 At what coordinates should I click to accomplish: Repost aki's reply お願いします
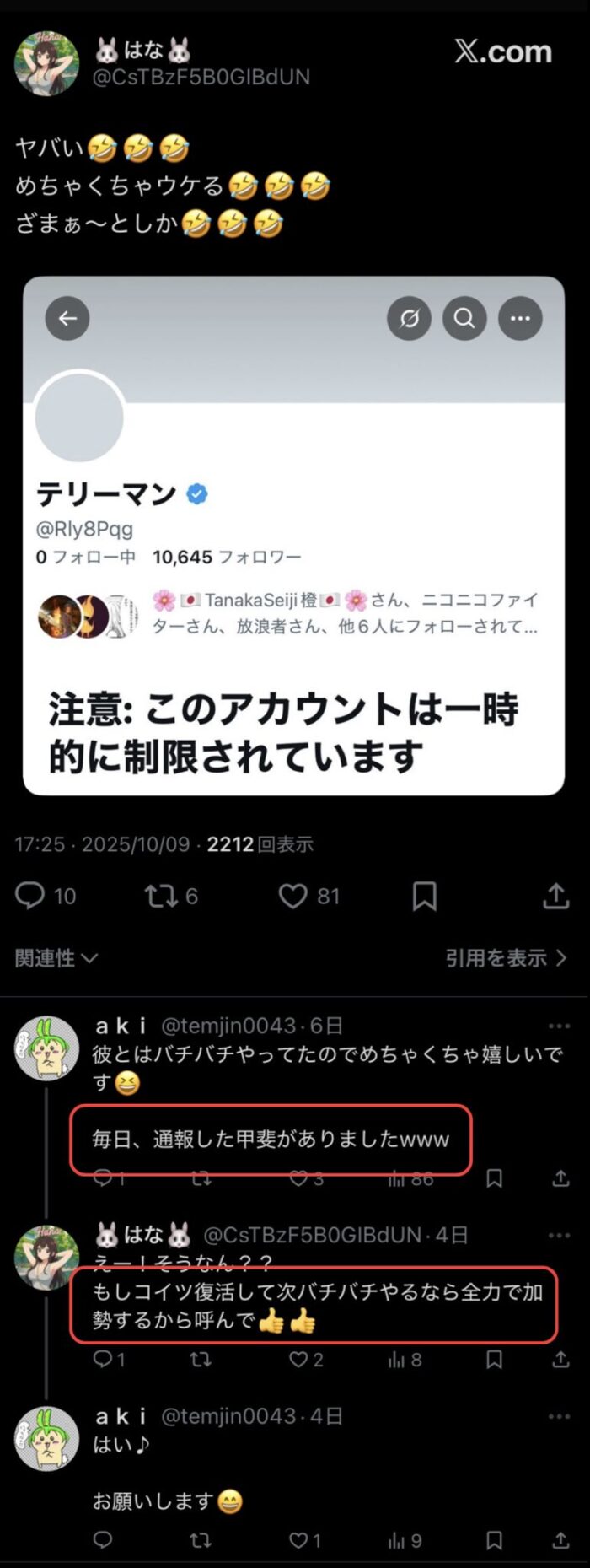tap(201, 1541)
